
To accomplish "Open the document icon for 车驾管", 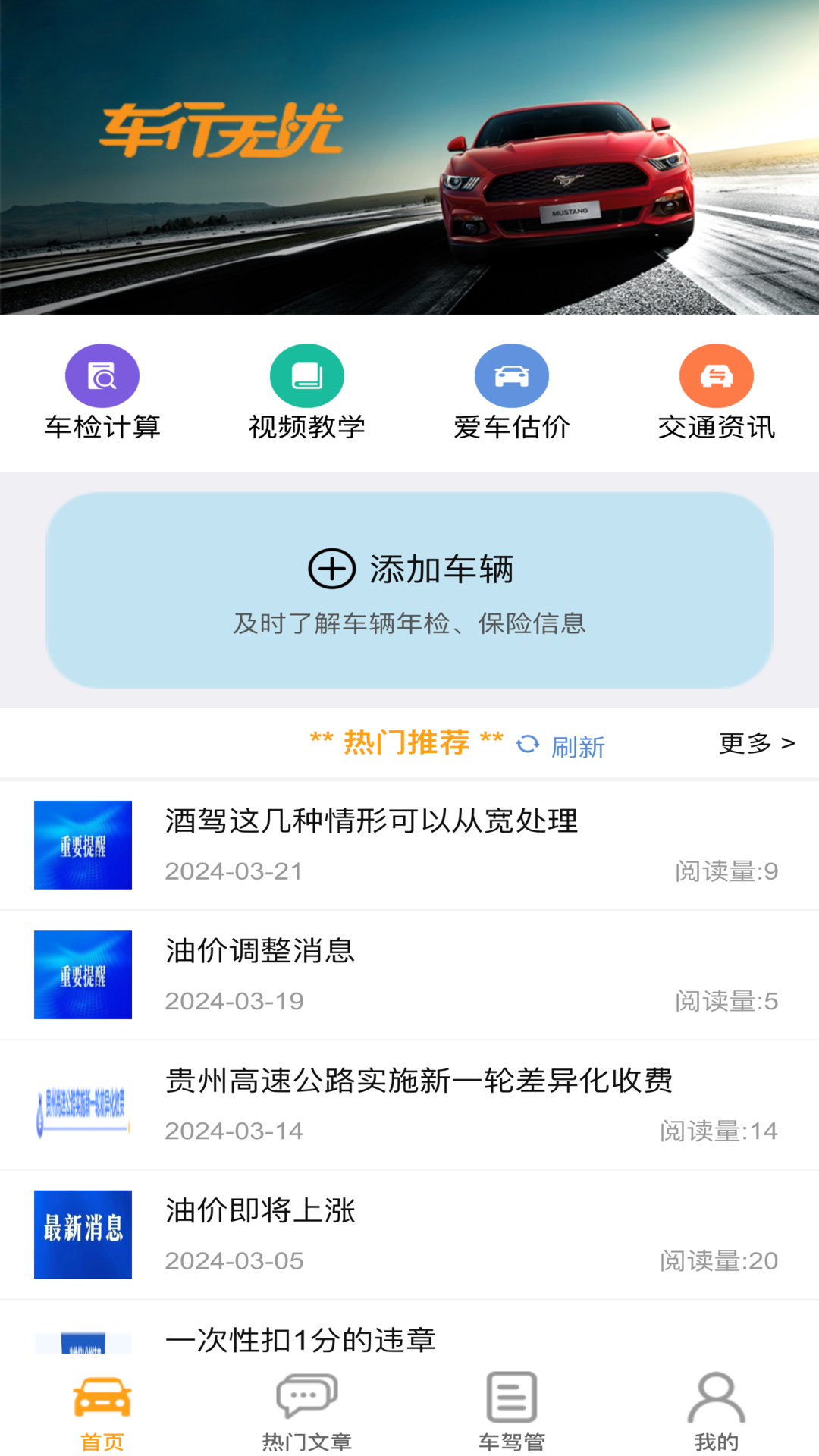I will pos(511,1394).
